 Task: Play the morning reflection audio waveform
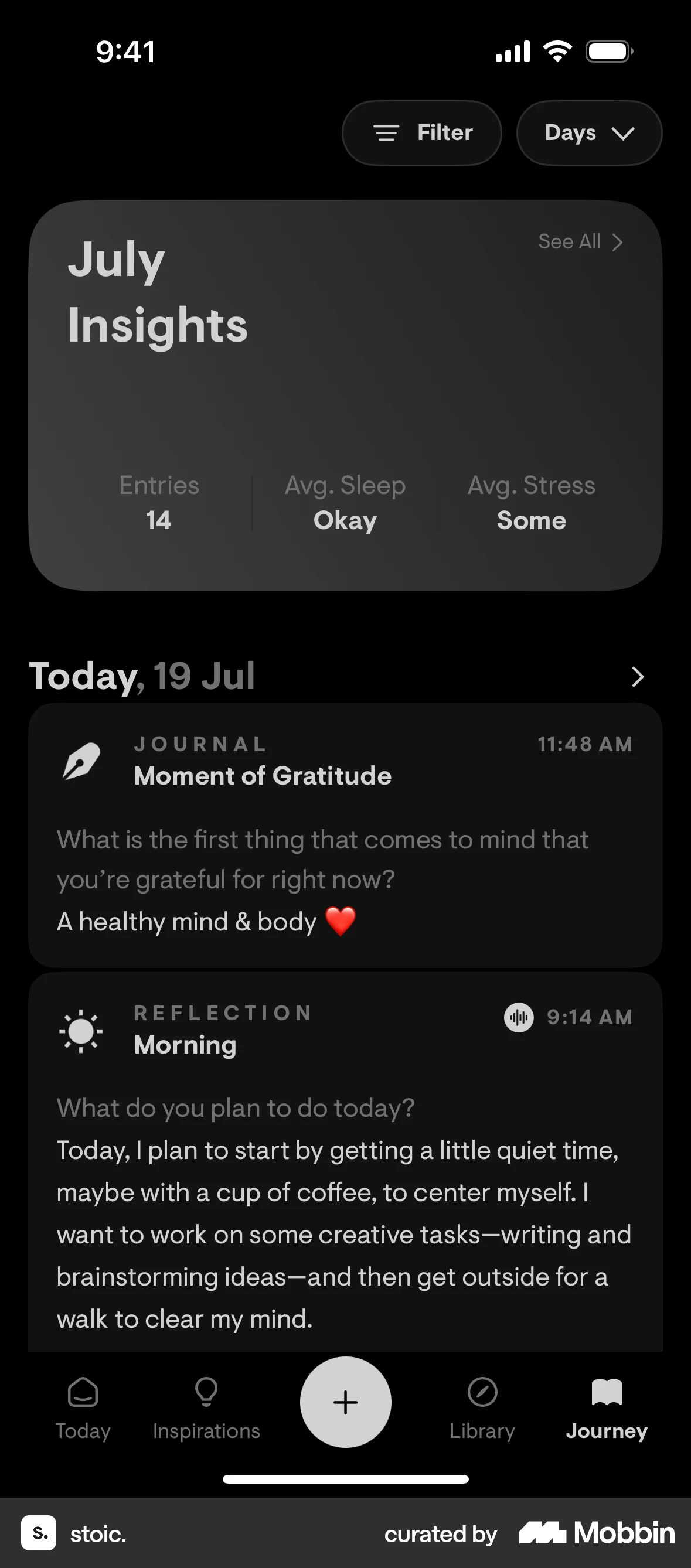point(518,1017)
